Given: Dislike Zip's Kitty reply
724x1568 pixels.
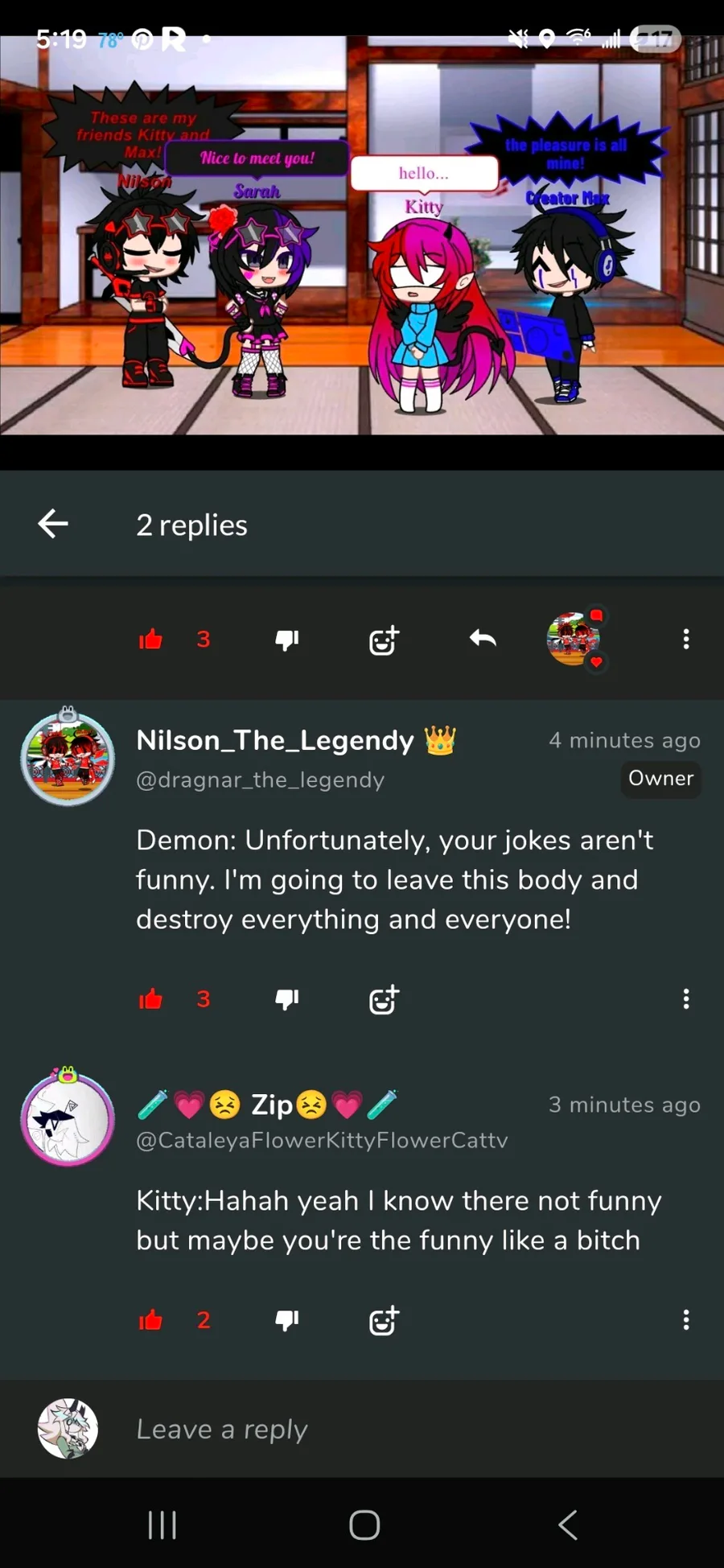Looking at the screenshot, I should coord(287,1320).
